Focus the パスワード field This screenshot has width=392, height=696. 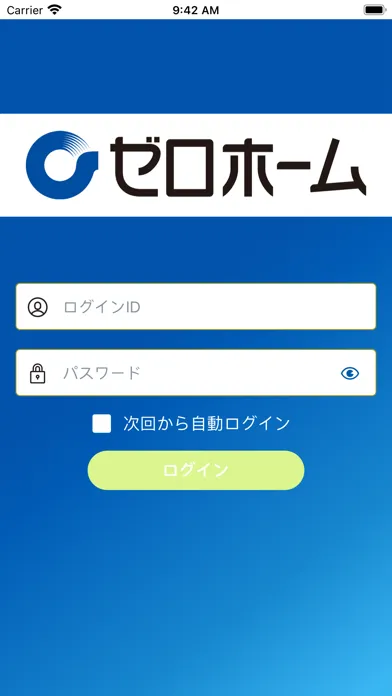[196, 373]
